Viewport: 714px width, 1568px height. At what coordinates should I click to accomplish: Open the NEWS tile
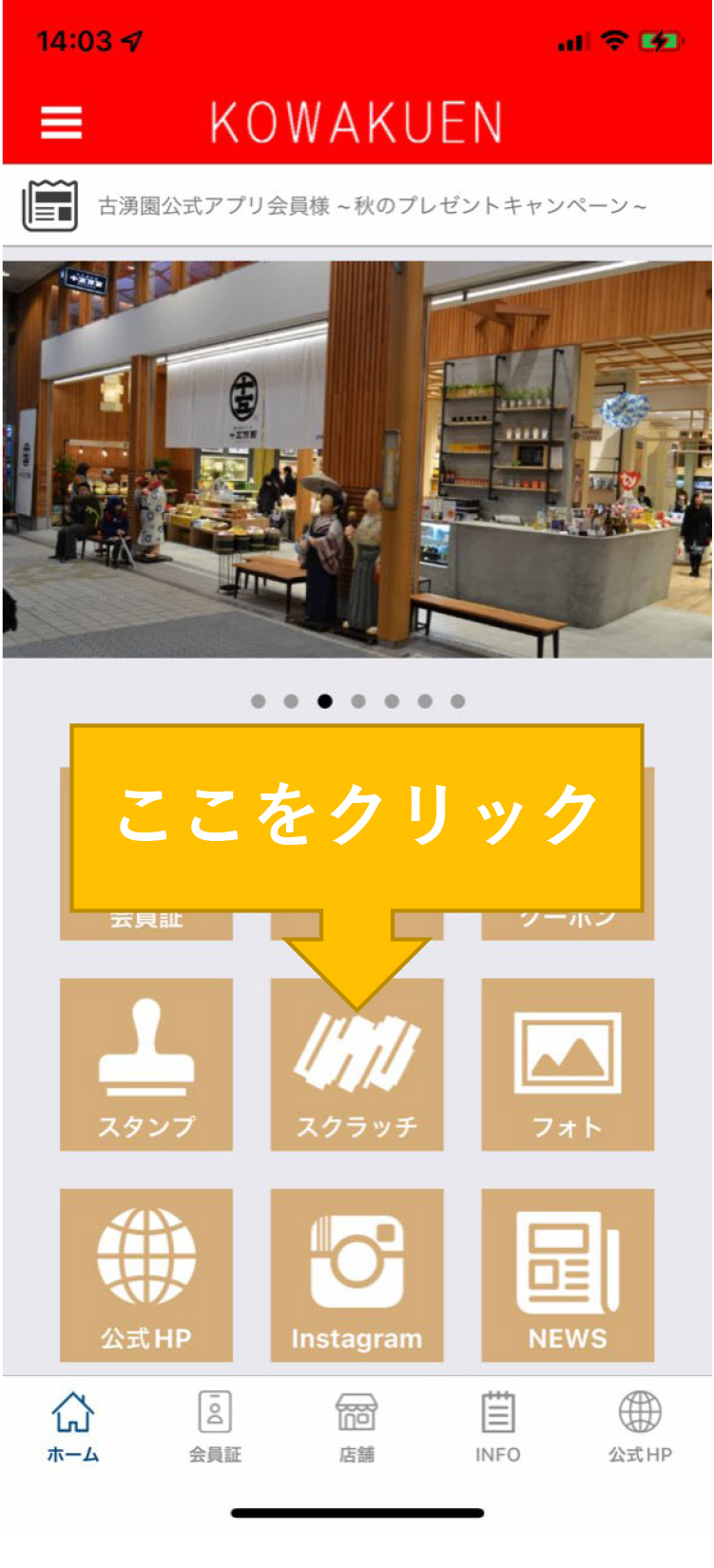[567, 1274]
